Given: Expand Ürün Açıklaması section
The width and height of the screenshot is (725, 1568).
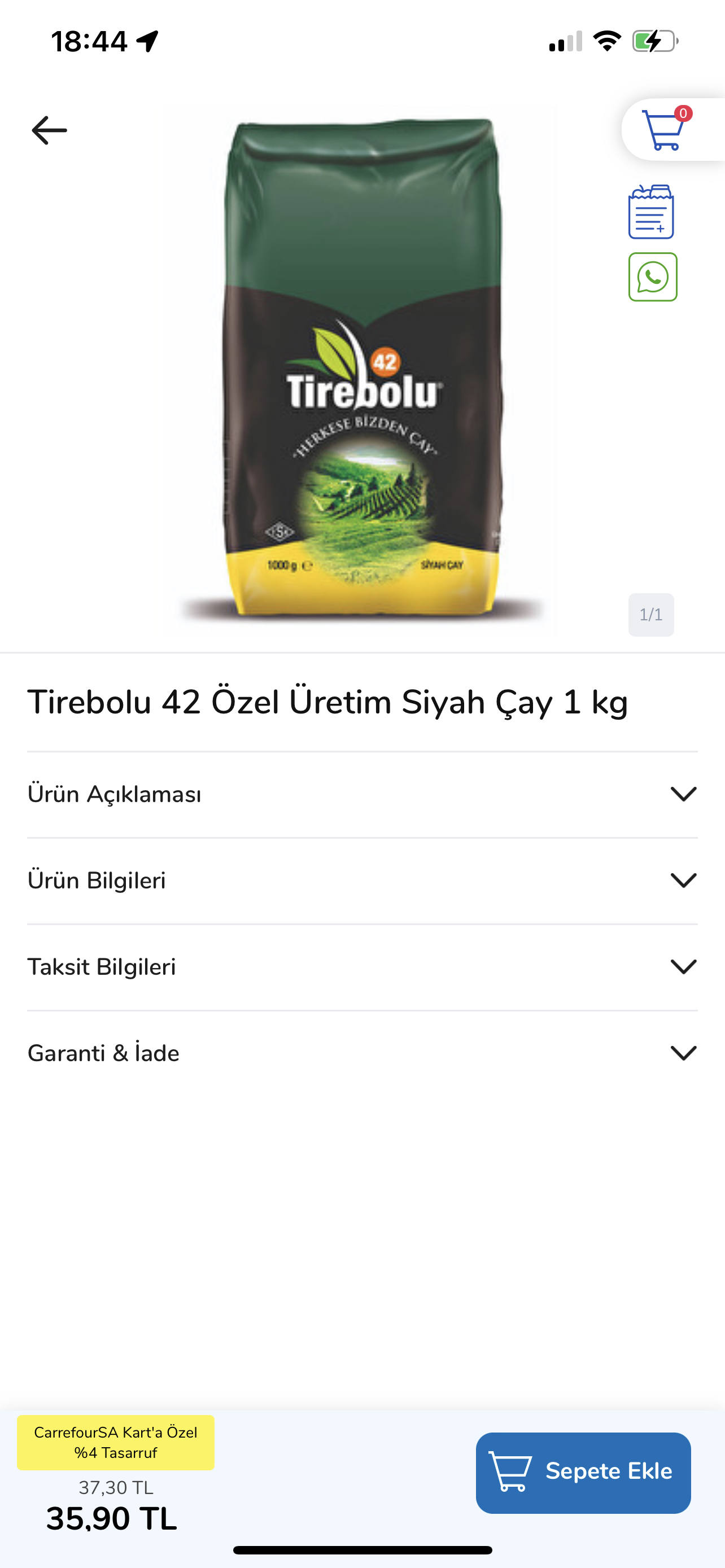Looking at the screenshot, I should click(362, 794).
